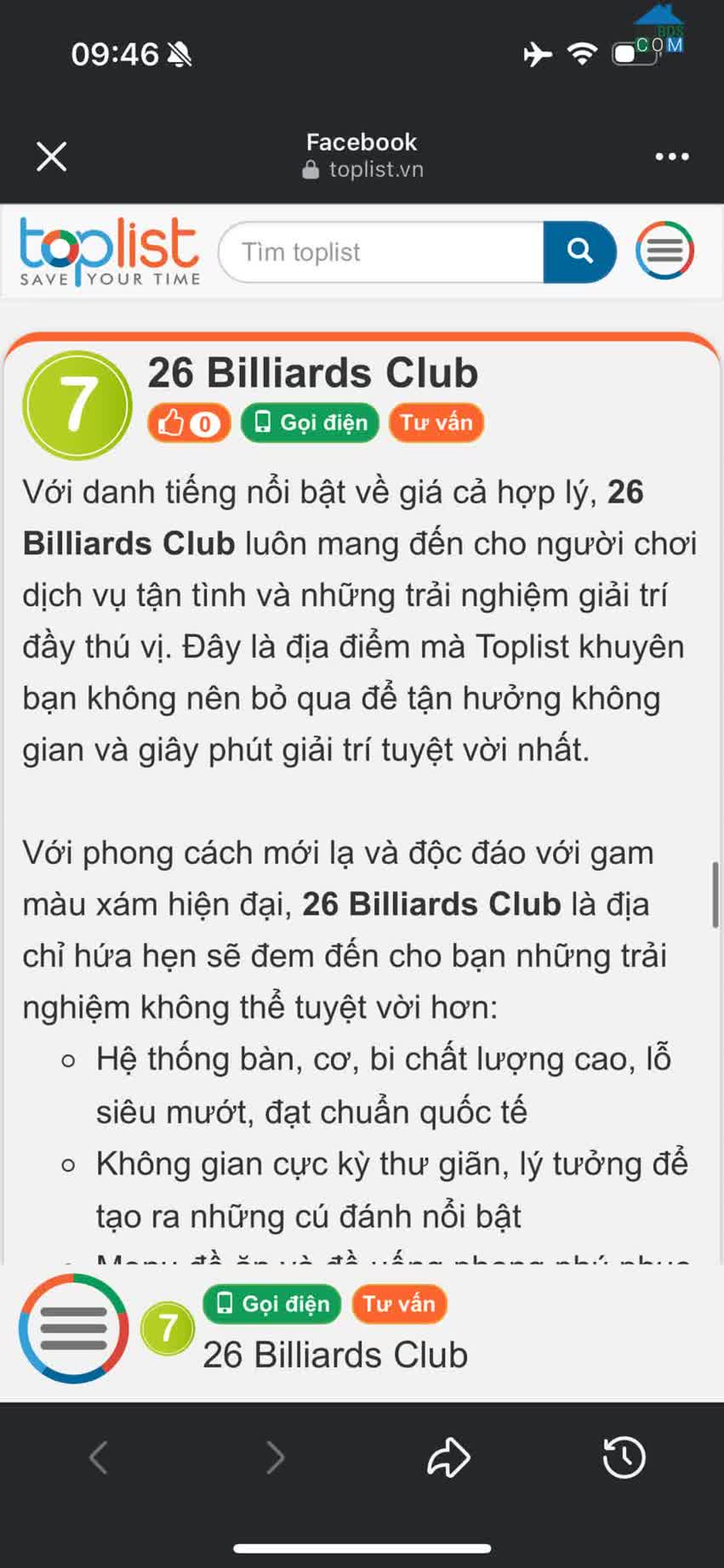This screenshot has width=724, height=1568.
Task: Close the in-app browser
Action: coord(52,156)
